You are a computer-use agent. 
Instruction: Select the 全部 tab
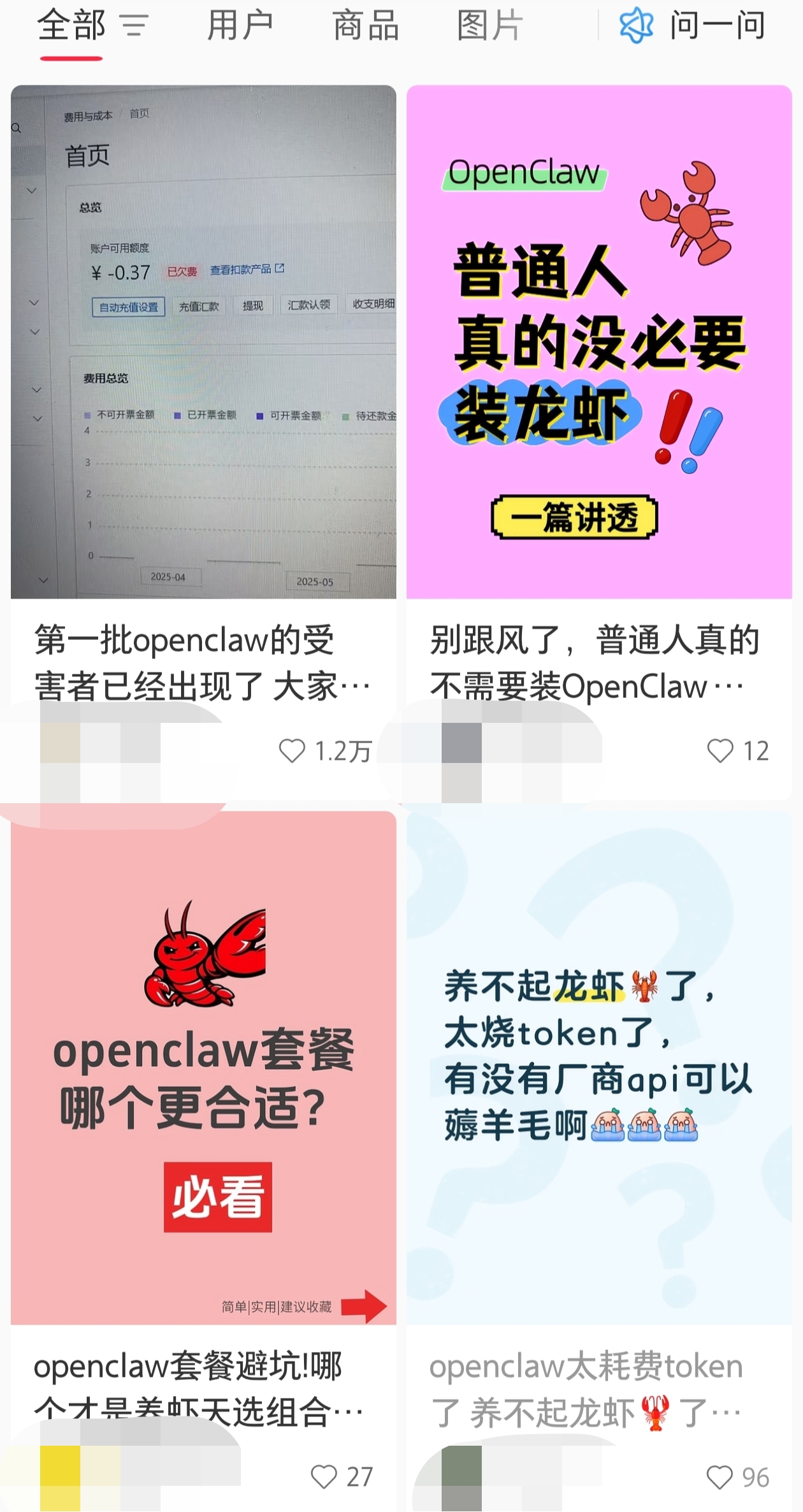(71, 26)
